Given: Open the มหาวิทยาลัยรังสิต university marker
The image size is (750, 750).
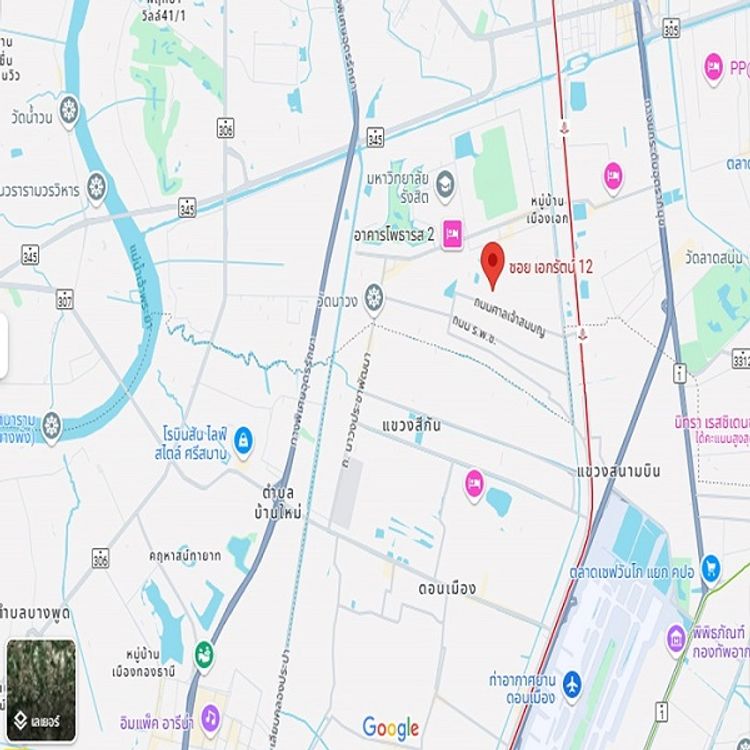Looking at the screenshot, I should [444, 182].
